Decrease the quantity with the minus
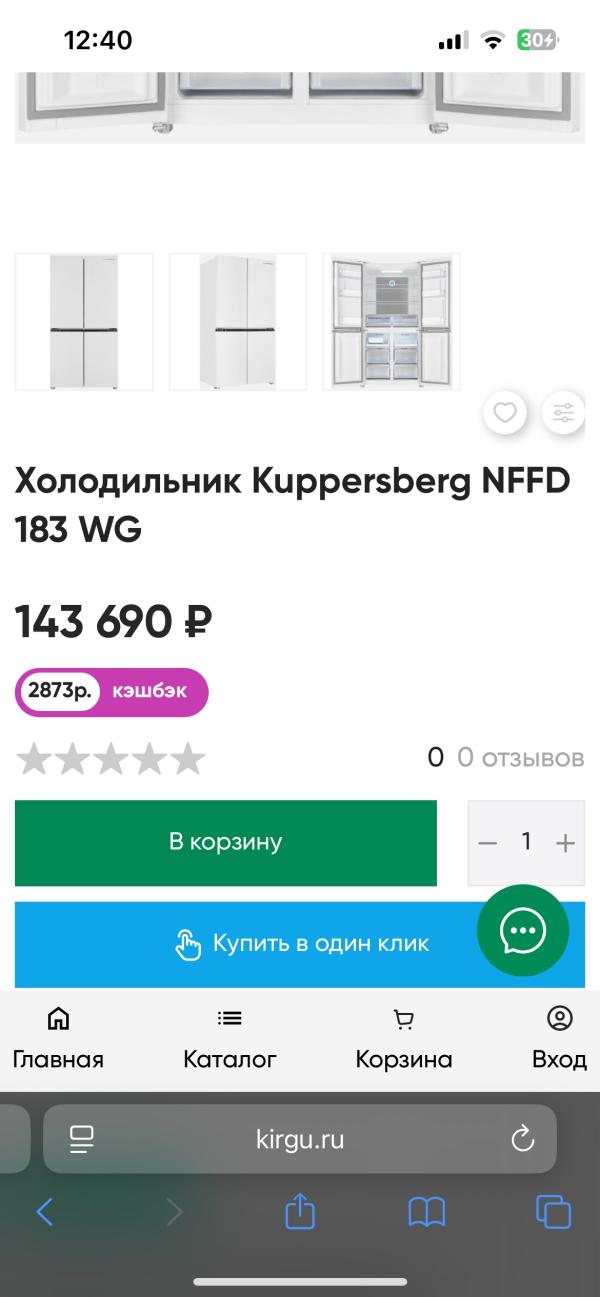The width and height of the screenshot is (600, 1297). click(x=487, y=843)
